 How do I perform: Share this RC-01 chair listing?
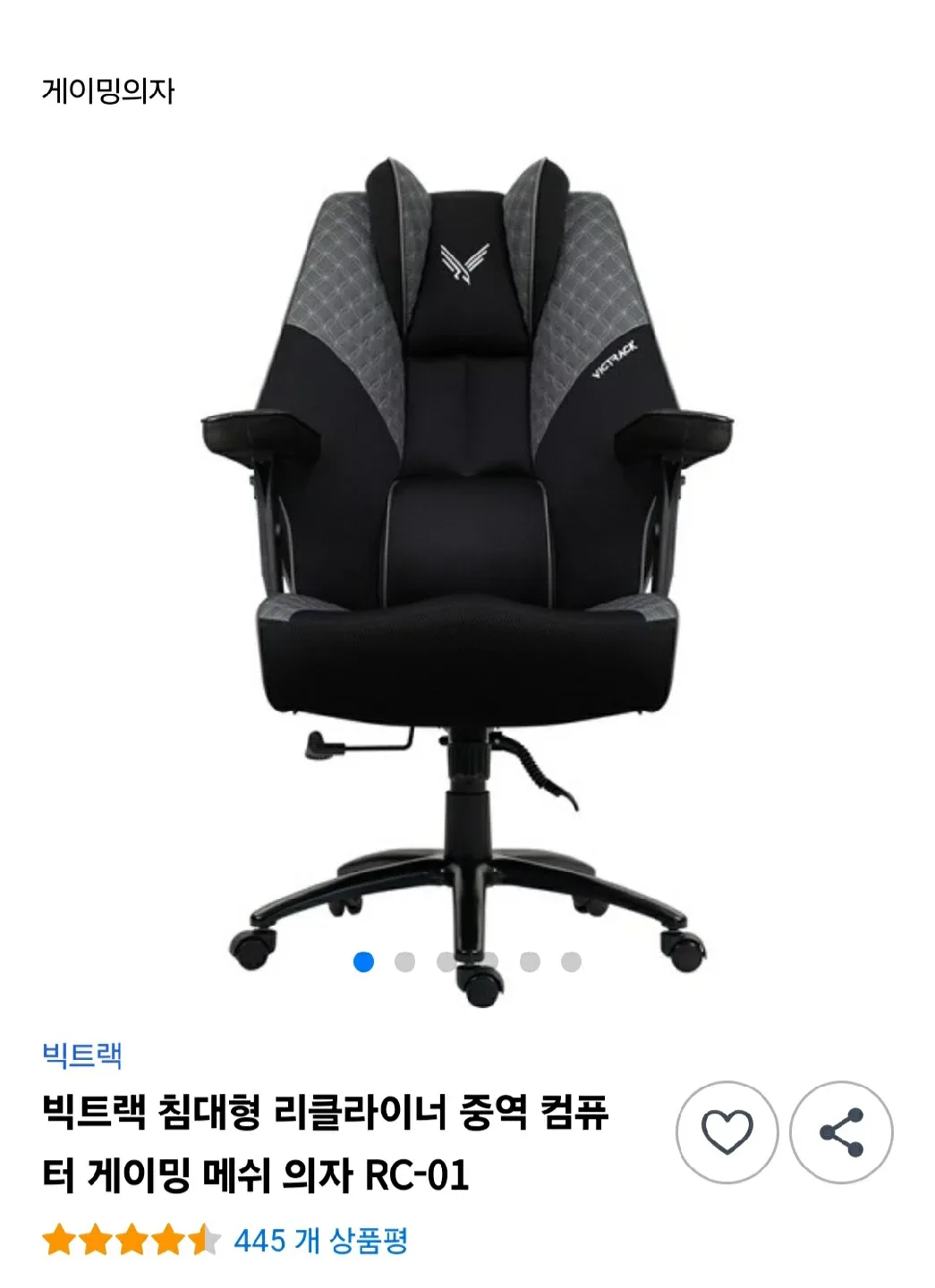841,1132
